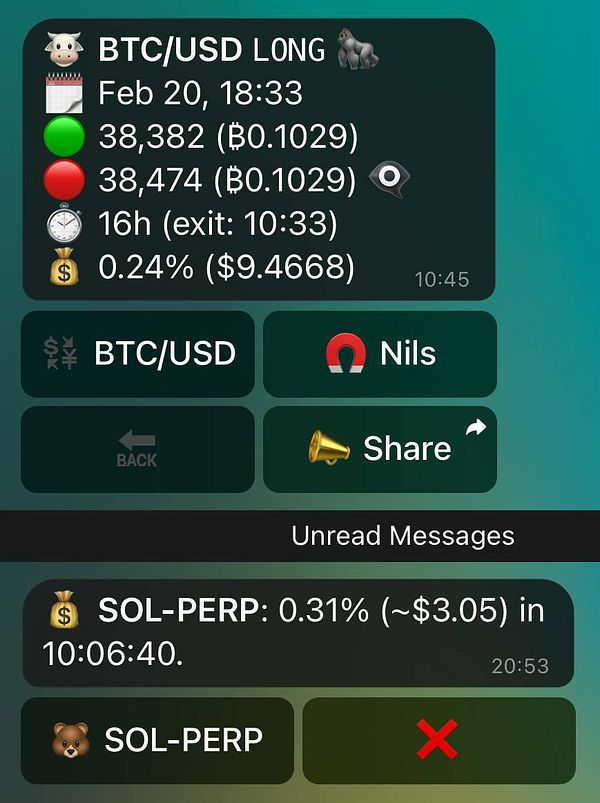The width and height of the screenshot is (600, 803).
Task: Open the SOL-PERP bear button
Action: (x=158, y=740)
